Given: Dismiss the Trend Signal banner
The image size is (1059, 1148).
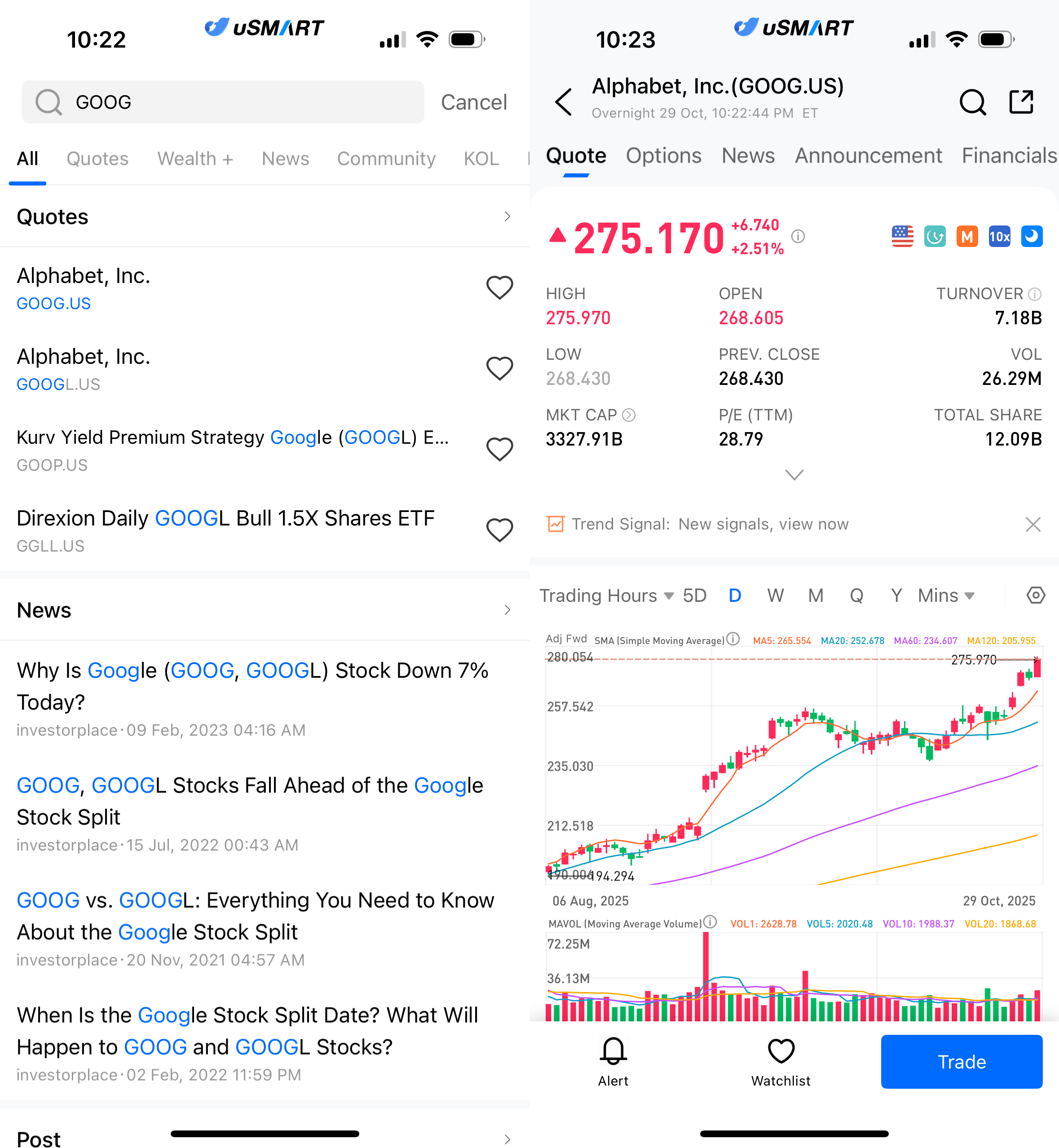Looking at the screenshot, I should coord(1033,524).
